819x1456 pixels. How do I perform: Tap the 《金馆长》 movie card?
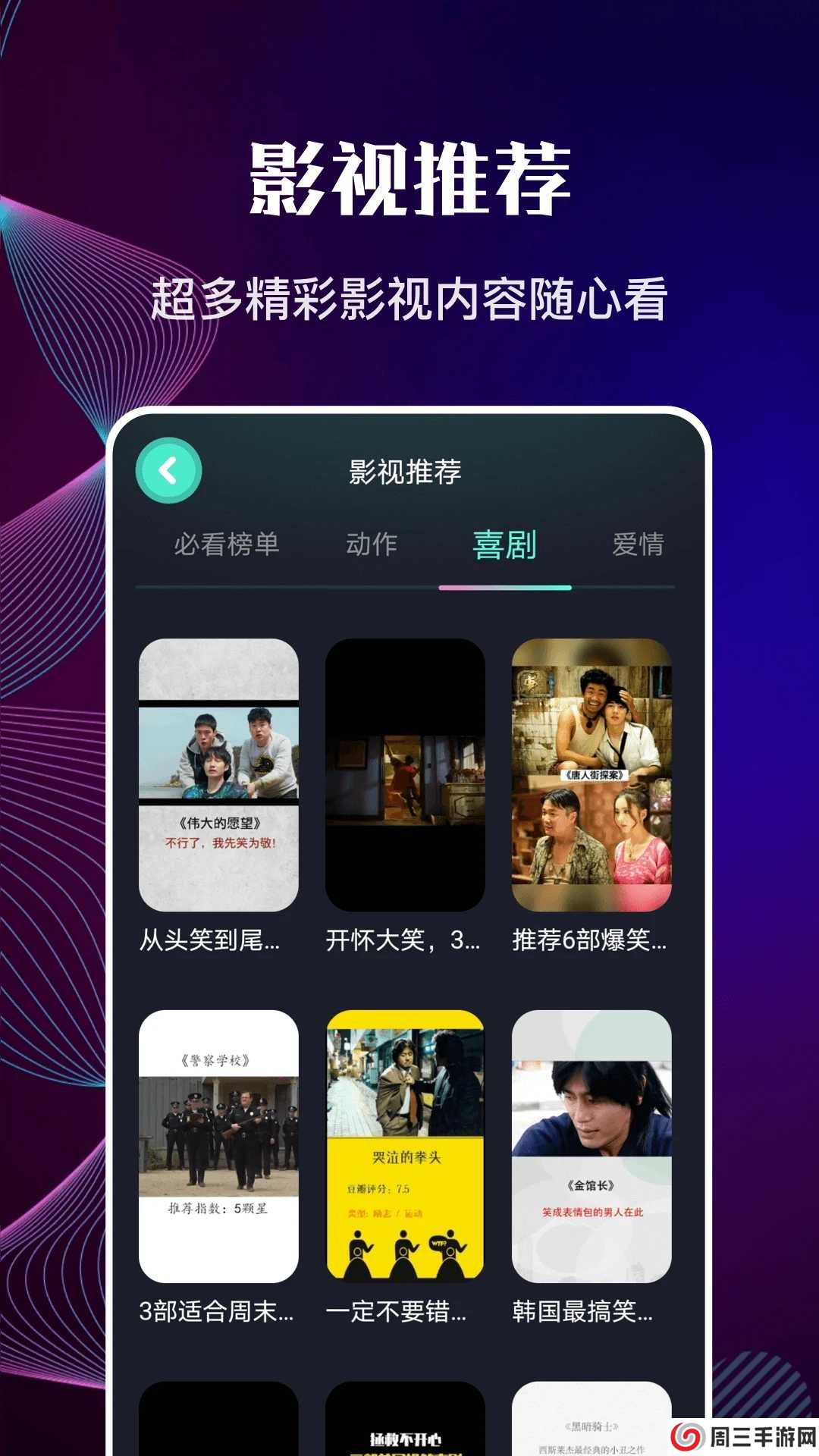point(591,1145)
